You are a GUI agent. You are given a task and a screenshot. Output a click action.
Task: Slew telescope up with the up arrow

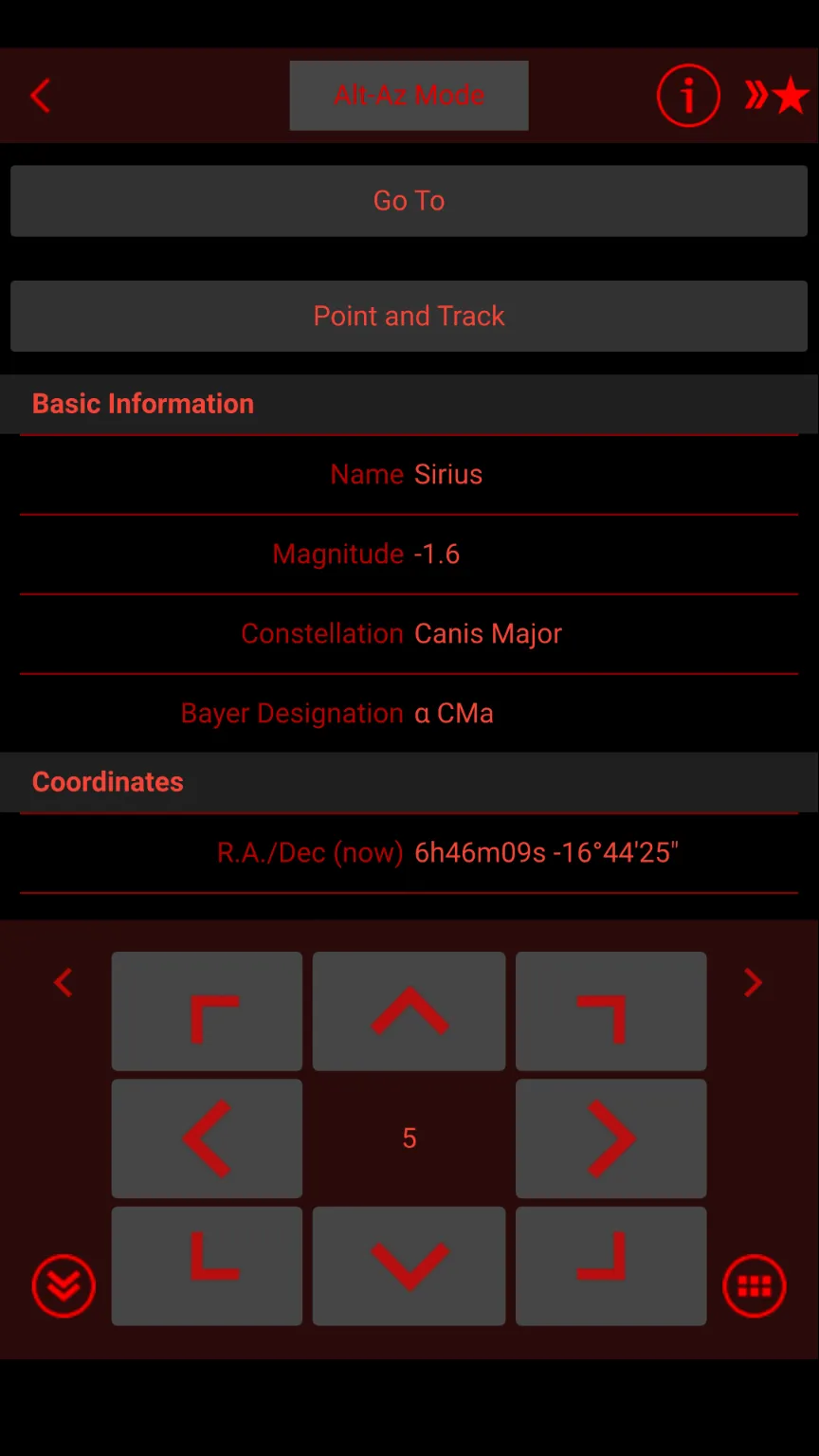pos(409,1011)
